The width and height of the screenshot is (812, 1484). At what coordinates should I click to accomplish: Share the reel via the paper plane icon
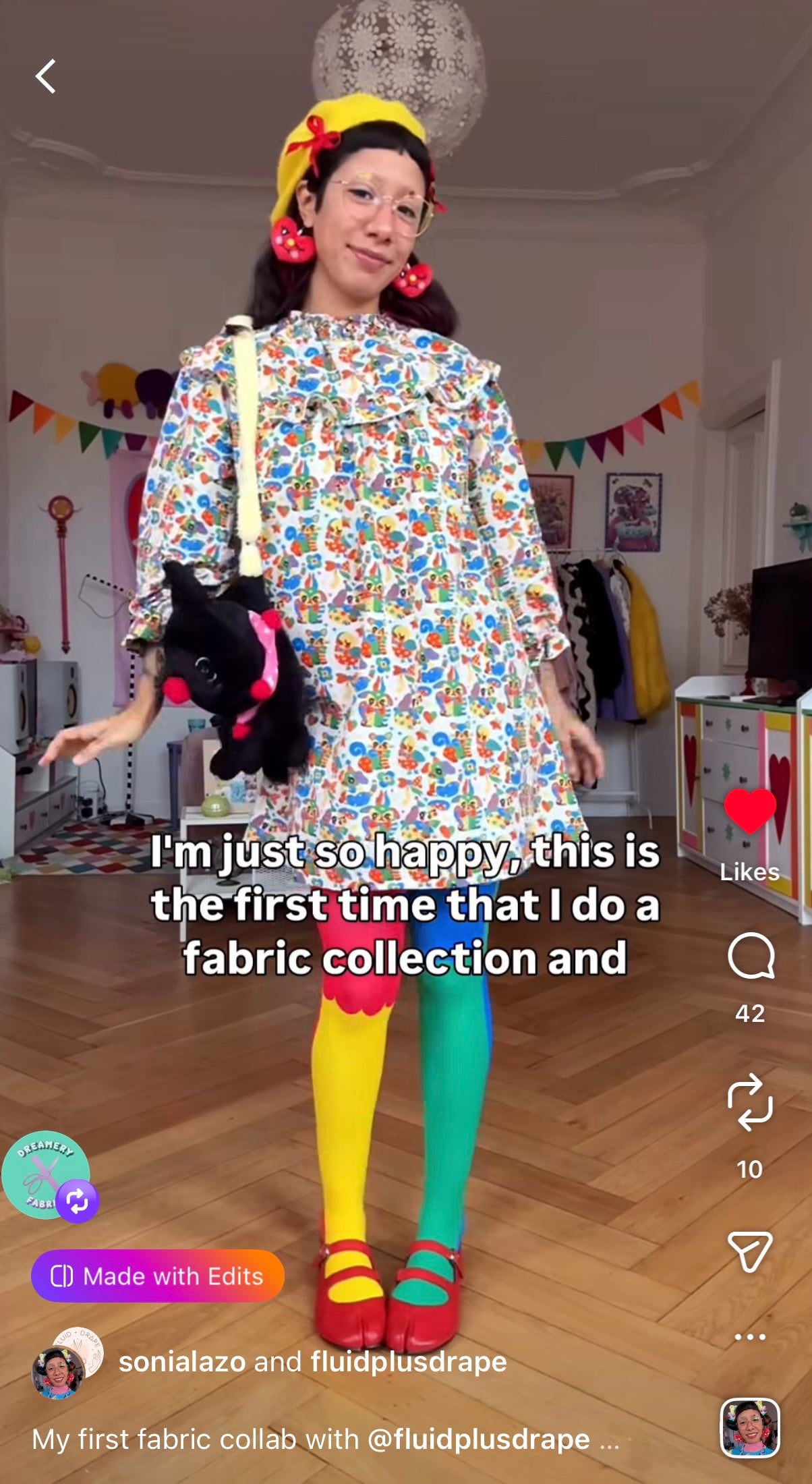pyautogui.click(x=749, y=1251)
